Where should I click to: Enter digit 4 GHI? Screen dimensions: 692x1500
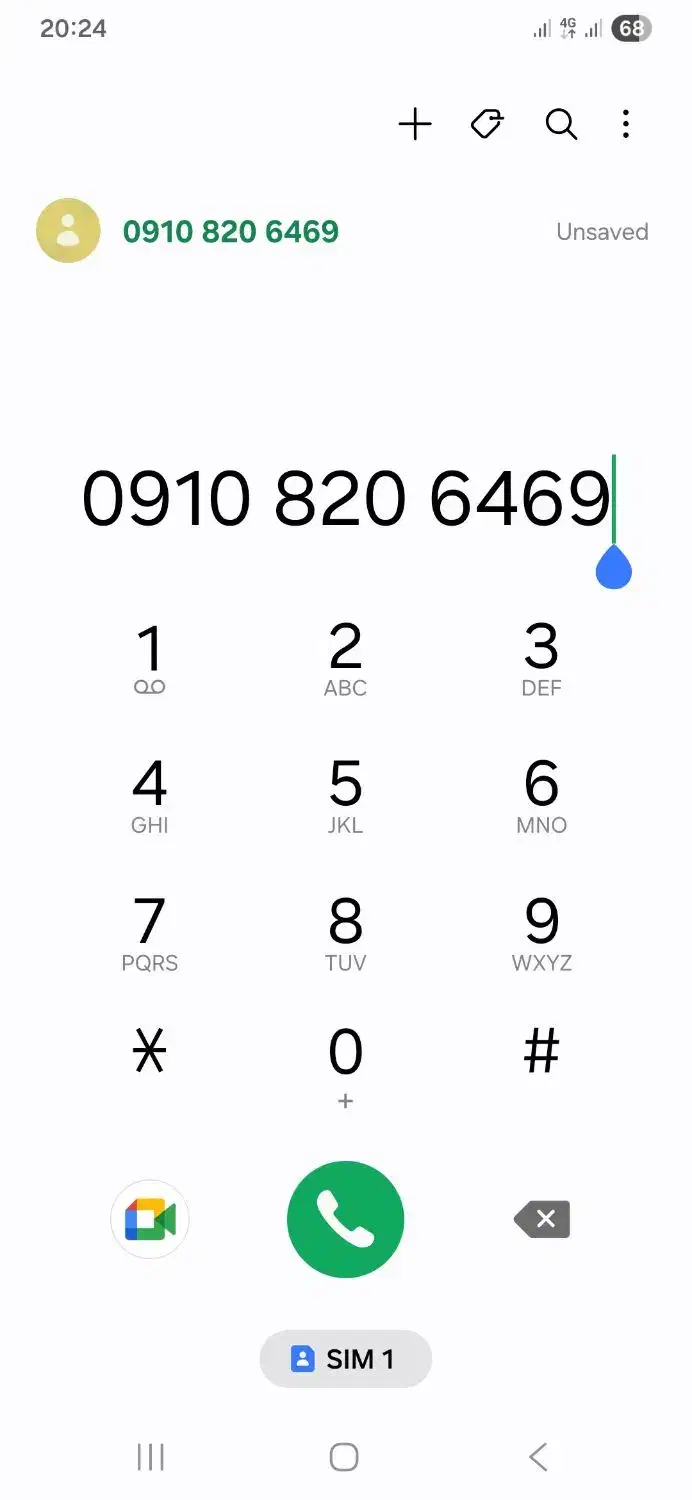coord(150,797)
